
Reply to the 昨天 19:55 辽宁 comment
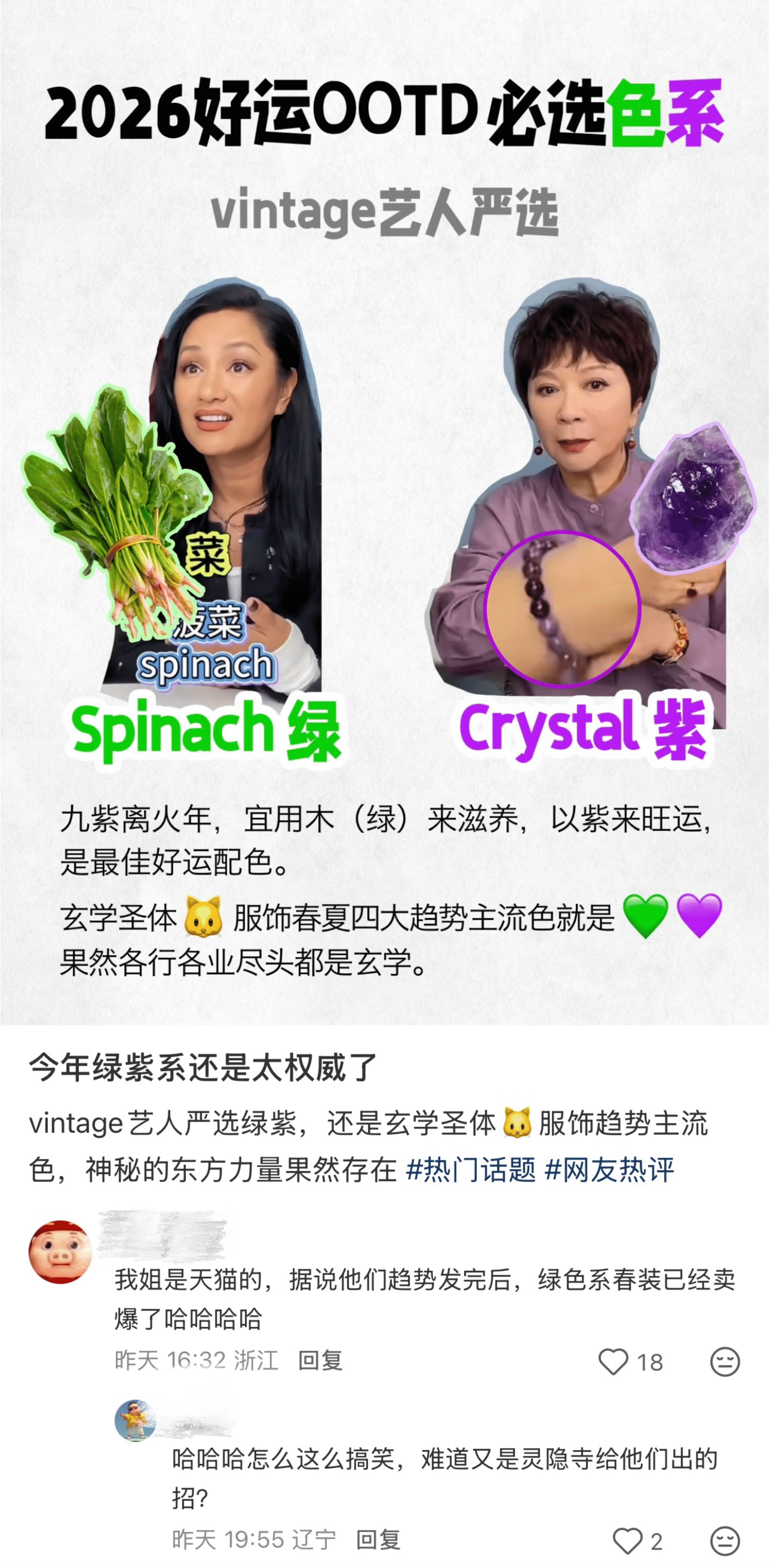click(x=378, y=1540)
